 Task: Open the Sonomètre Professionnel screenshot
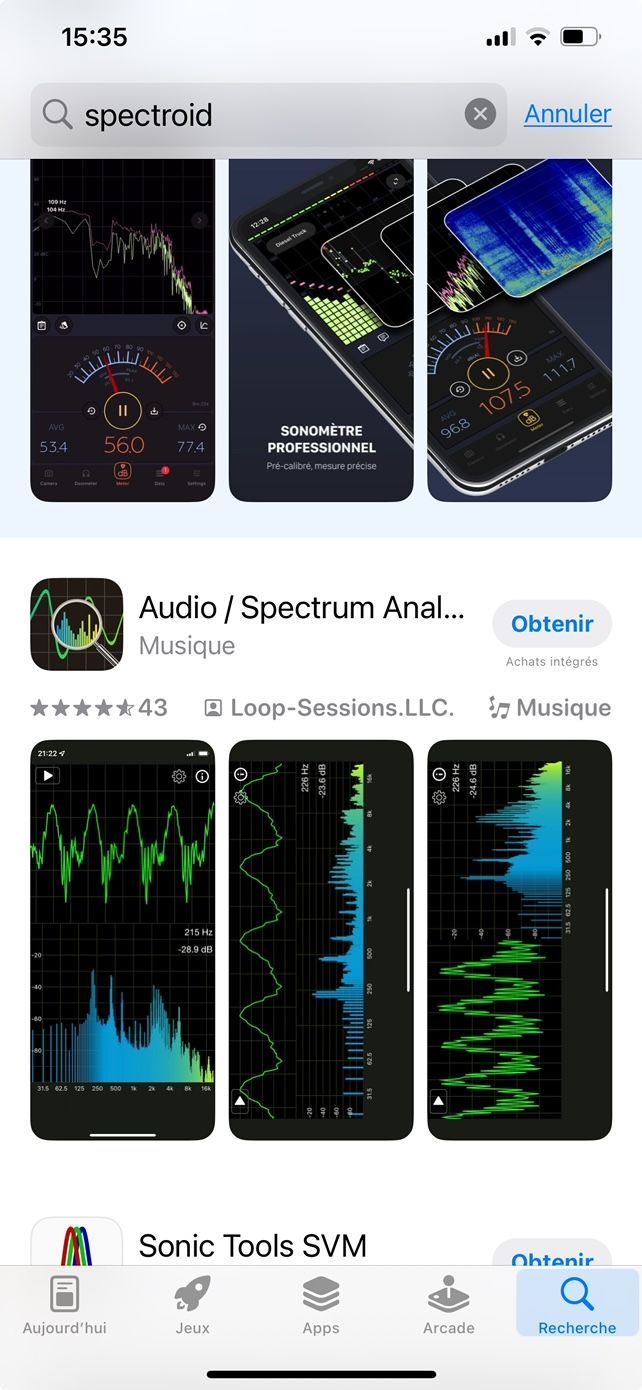pyautogui.click(x=321, y=330)
